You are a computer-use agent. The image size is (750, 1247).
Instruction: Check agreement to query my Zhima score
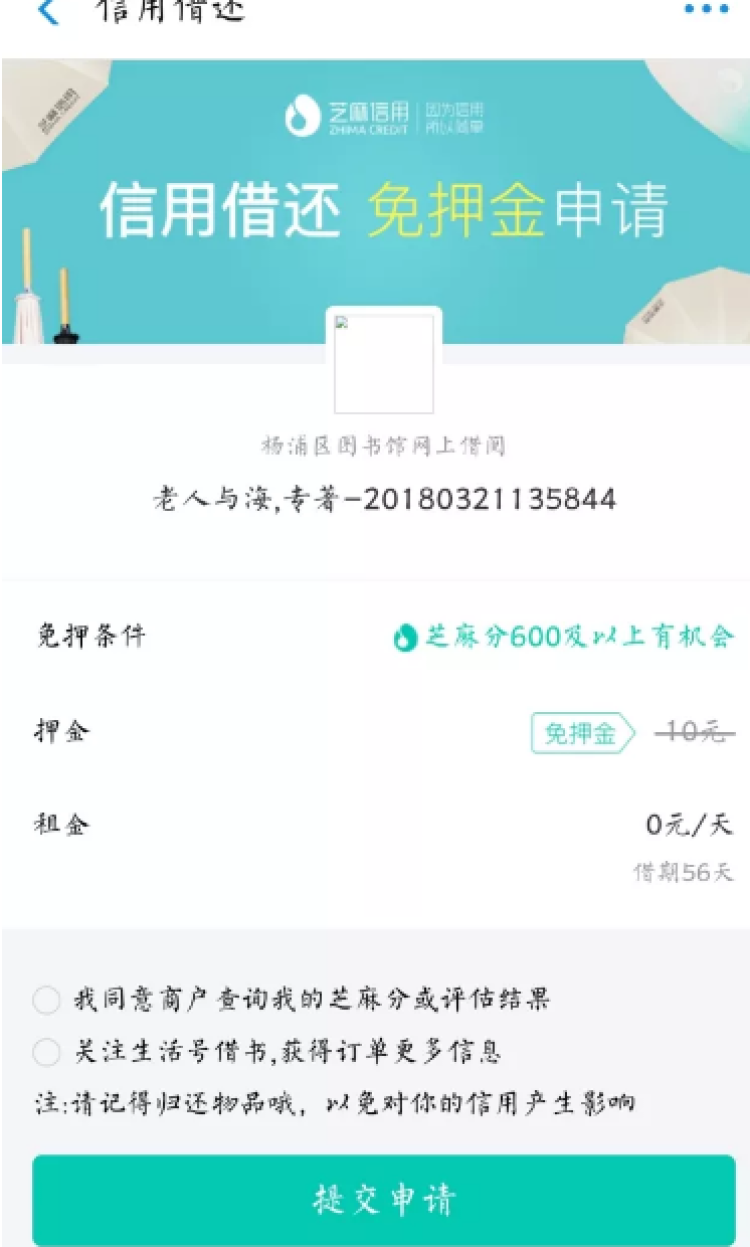tap(46, 999)
